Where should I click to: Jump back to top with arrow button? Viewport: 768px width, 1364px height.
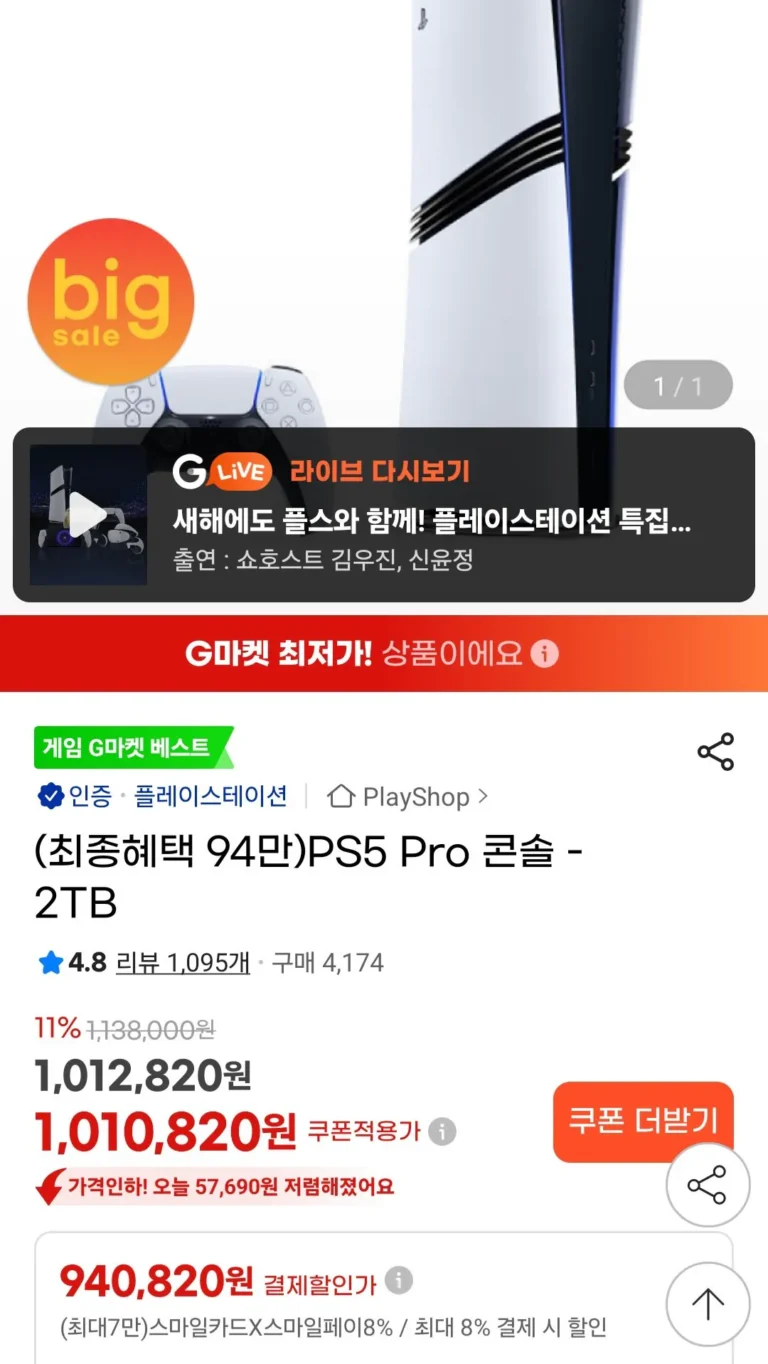[x=707, y=1303]
